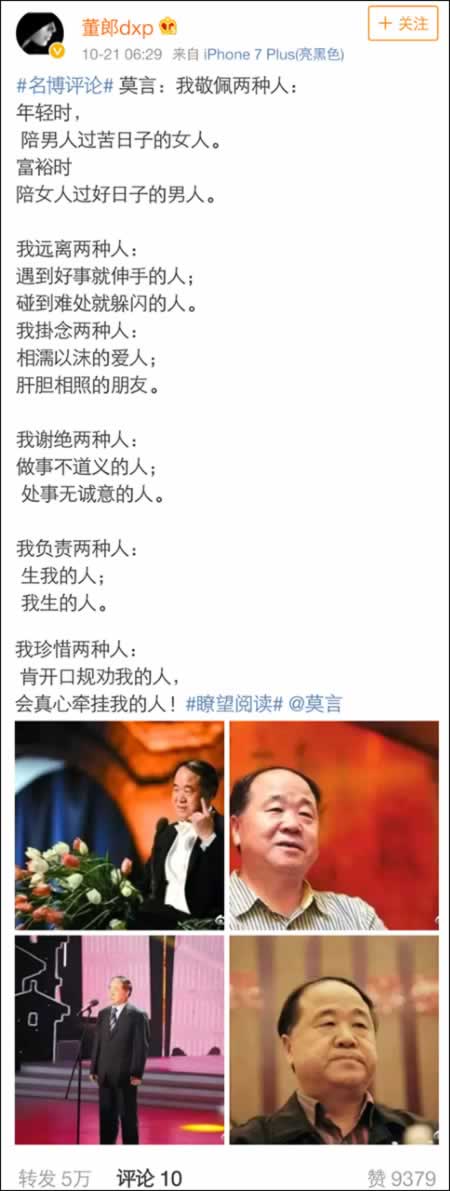
Task: View the smiling man in striped shirt photo
Action: [334, 825]
